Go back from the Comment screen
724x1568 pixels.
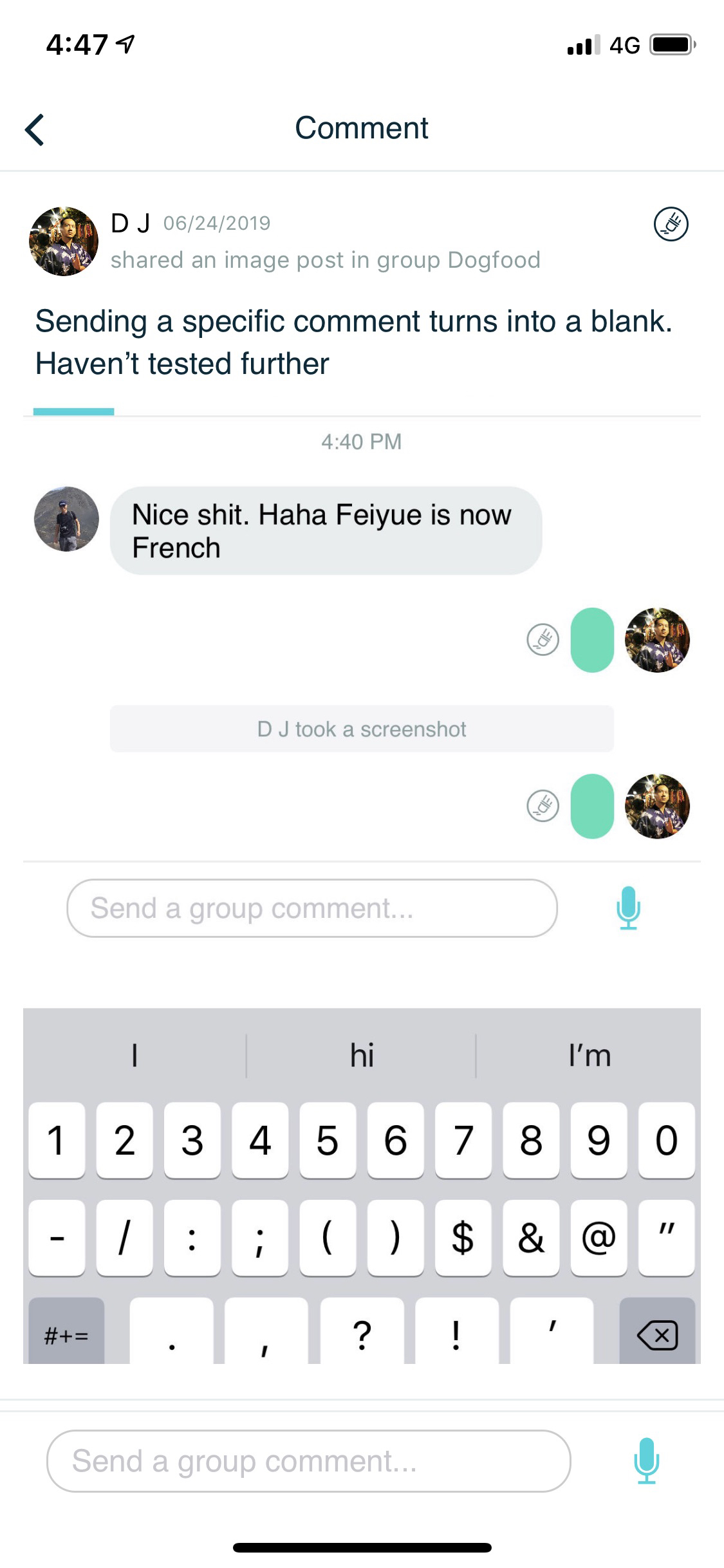pyautogui.click(x=35, y=129)
